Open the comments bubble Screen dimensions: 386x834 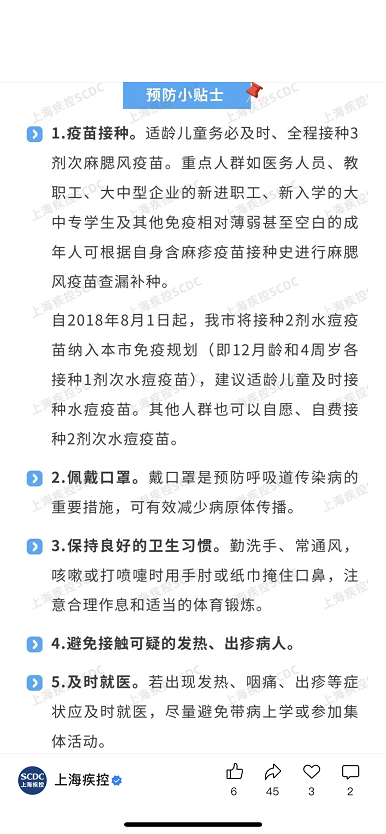tap(350, 772)
